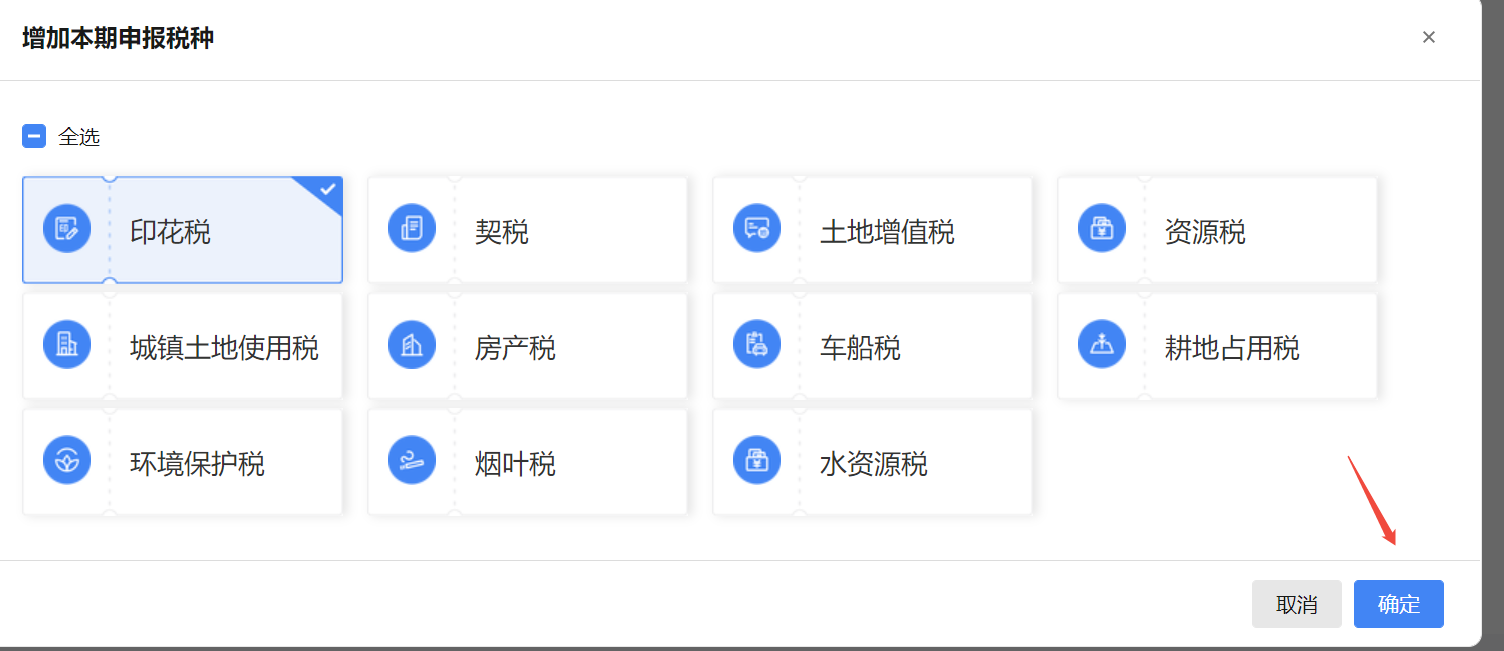1504x651 pixels.
Task: Tap the 取消 button
Action: 1296,604
